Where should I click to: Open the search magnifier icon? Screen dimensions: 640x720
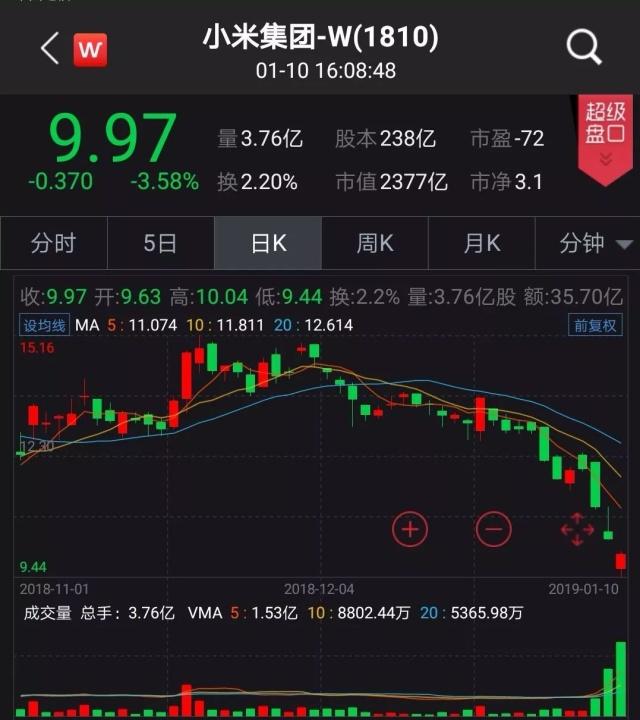pos(584,48)
